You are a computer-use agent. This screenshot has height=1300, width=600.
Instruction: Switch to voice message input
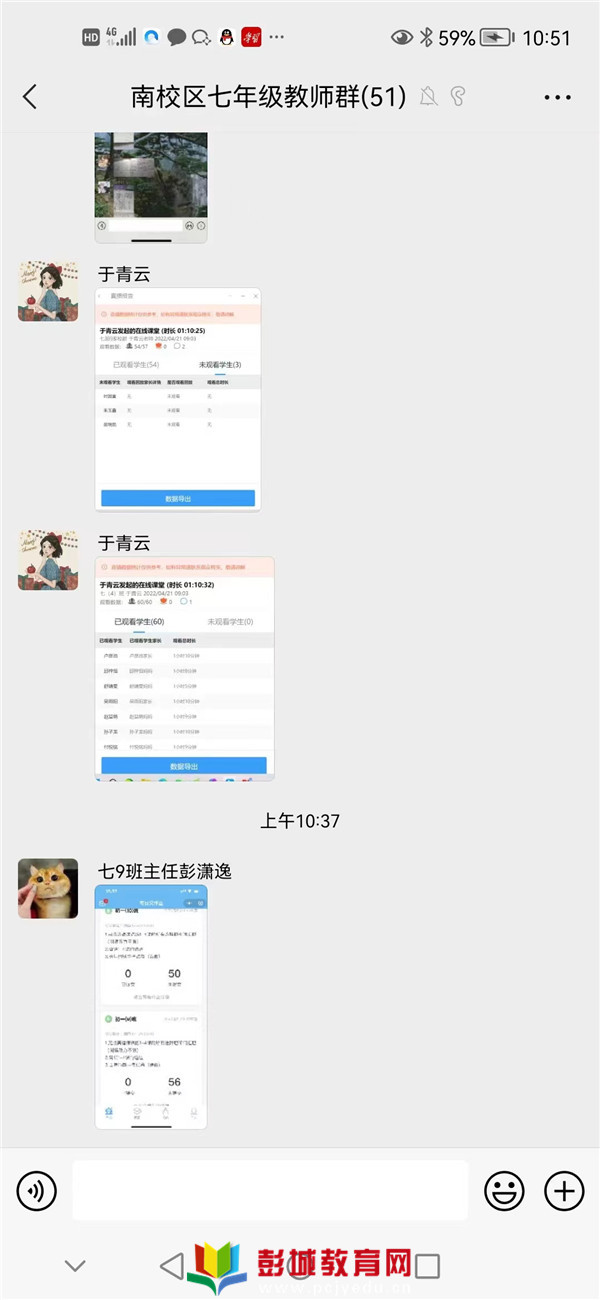36,1190
